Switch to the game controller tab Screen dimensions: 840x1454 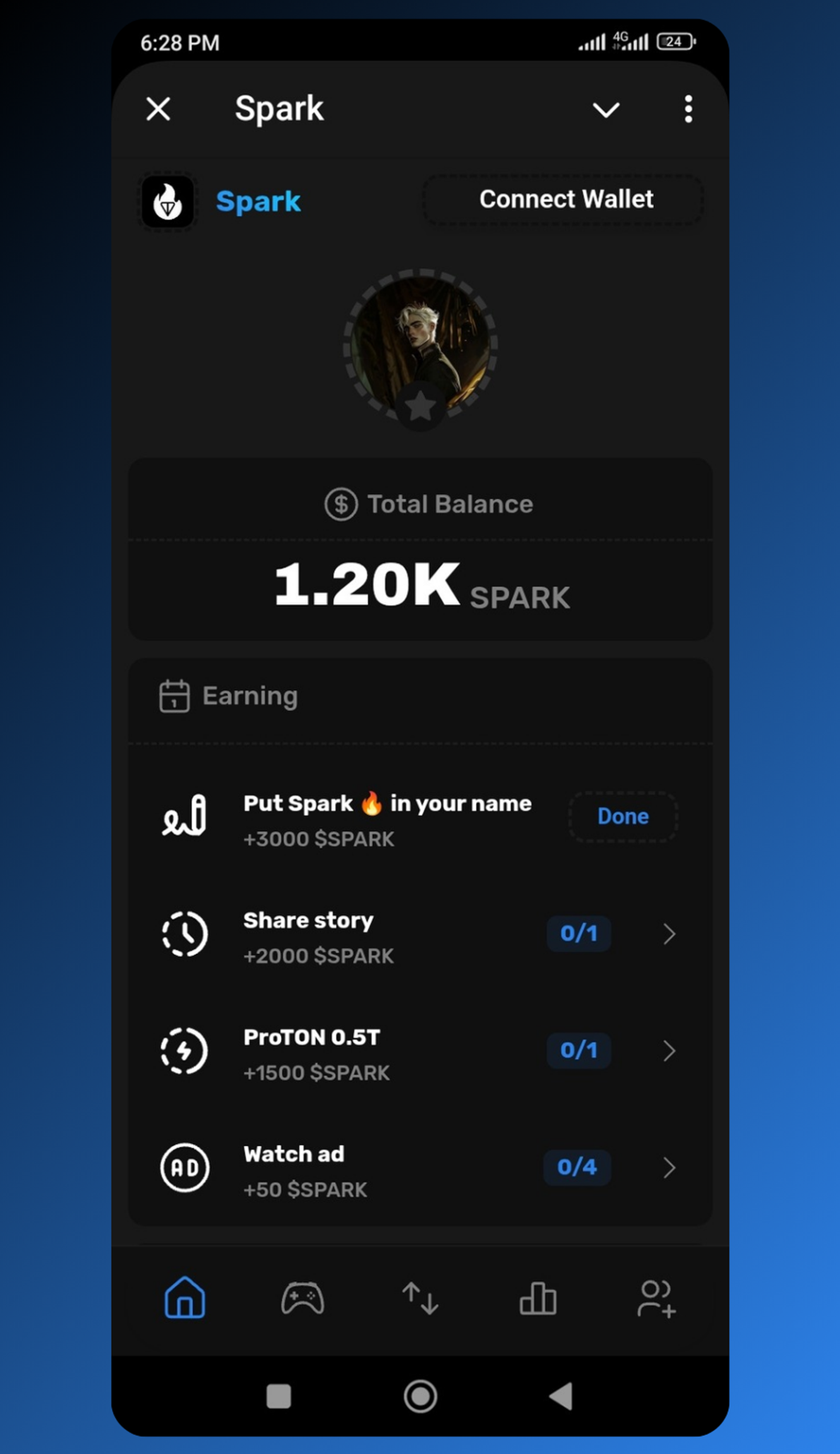(x=303, y=1298)
